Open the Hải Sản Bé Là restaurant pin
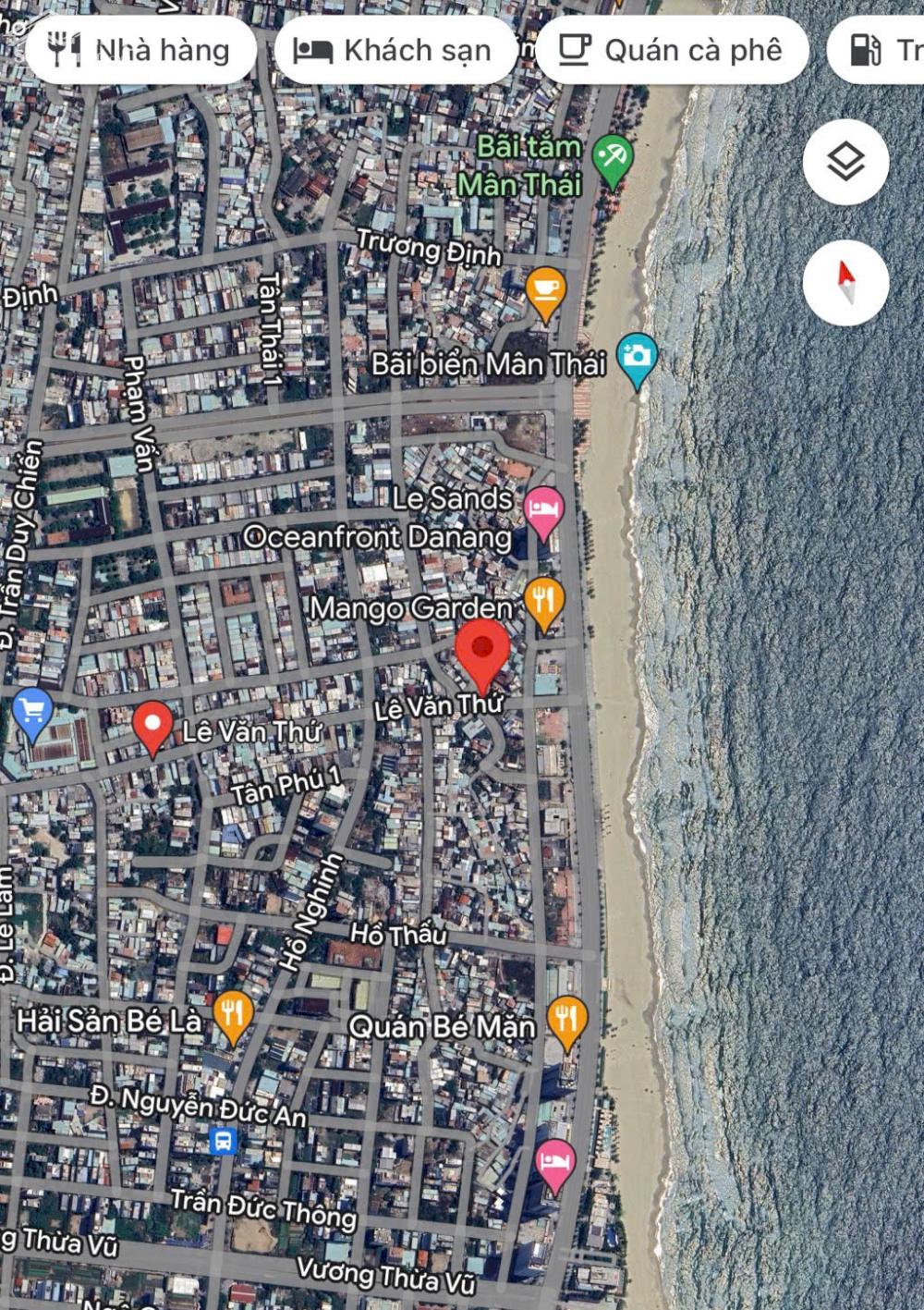The image size is (924, 1310). pos(233,1015)
